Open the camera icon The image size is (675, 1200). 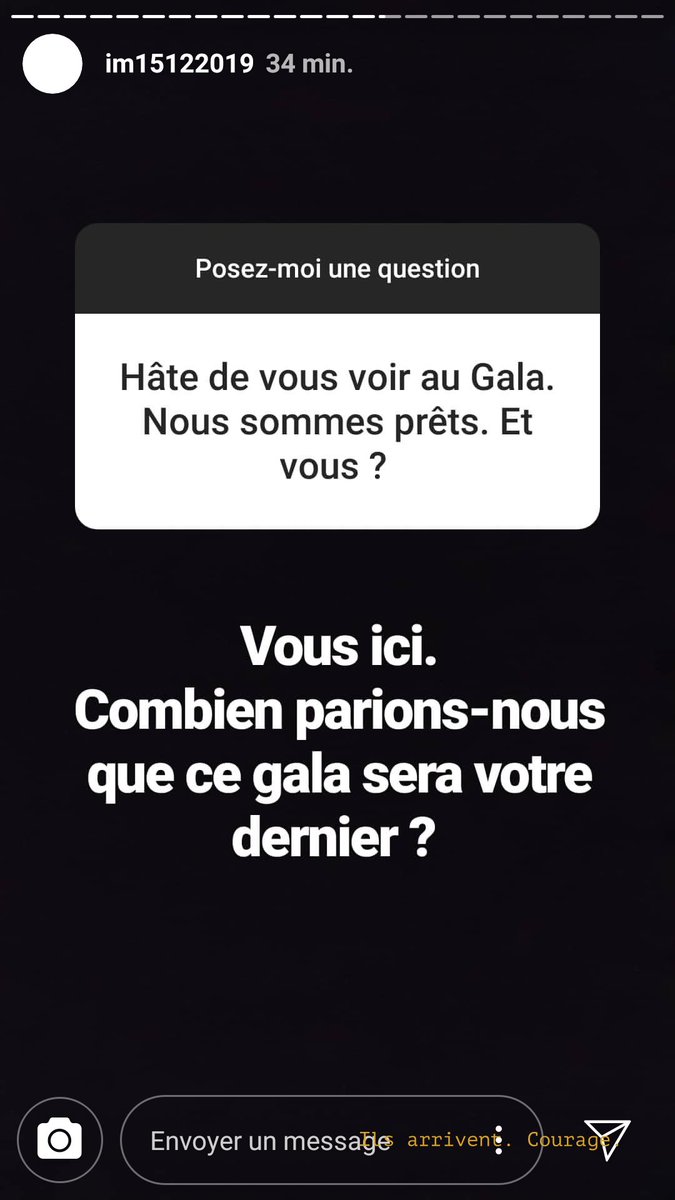tap(60, 1141)
